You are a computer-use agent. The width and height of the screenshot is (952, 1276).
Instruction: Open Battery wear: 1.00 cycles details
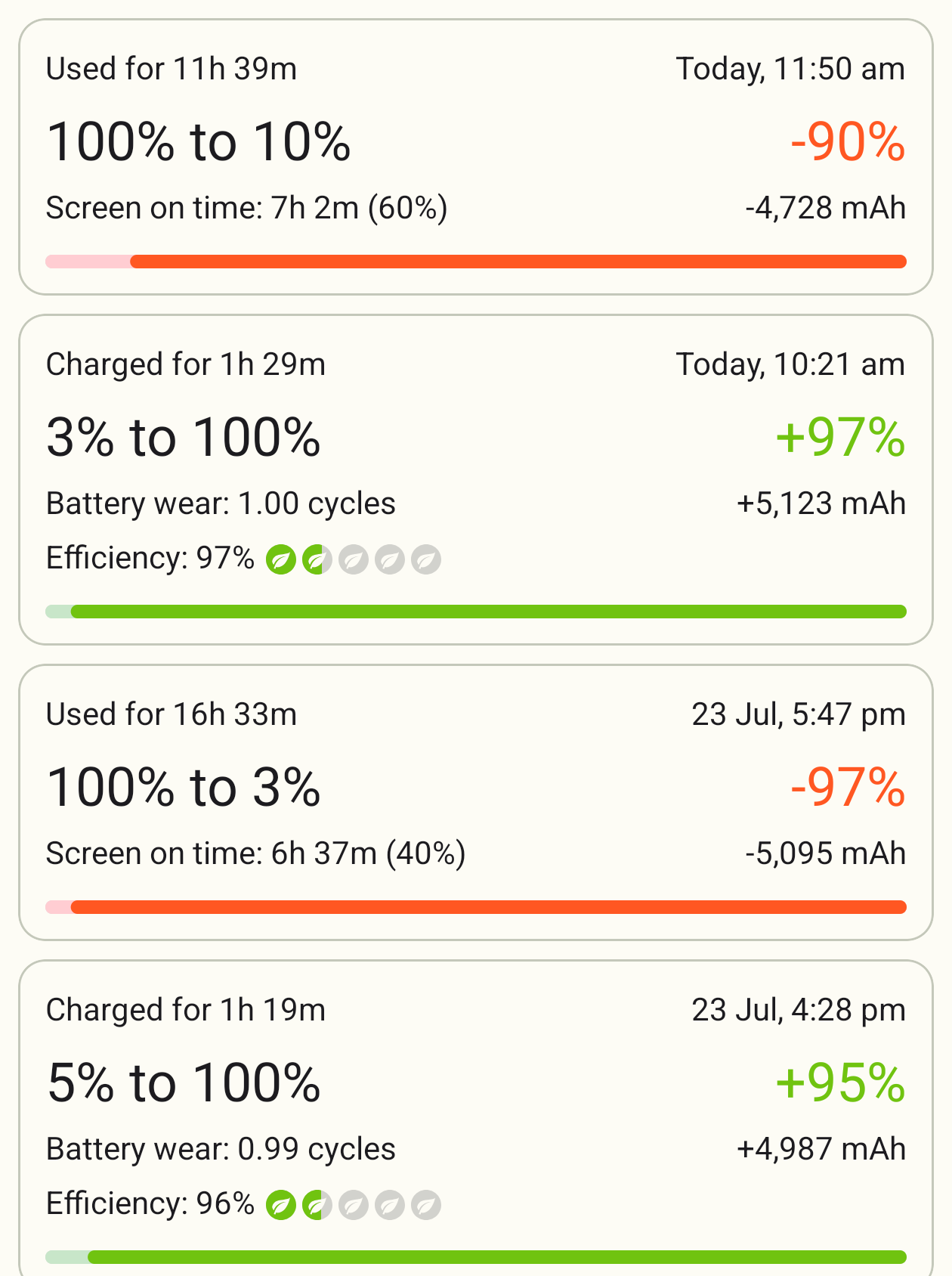tap(220, 502)
